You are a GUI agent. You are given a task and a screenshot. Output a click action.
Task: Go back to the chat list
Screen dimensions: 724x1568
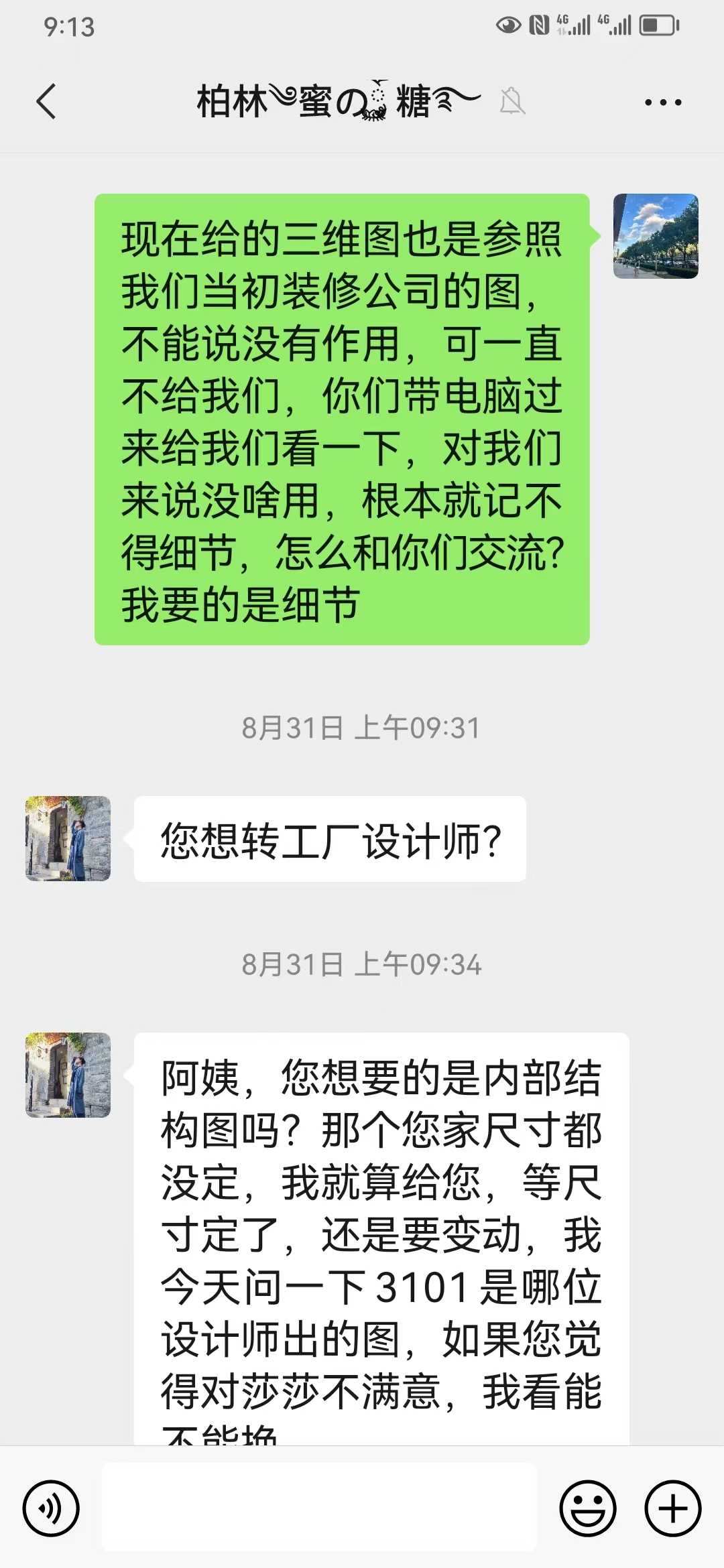tap(46, 102)
